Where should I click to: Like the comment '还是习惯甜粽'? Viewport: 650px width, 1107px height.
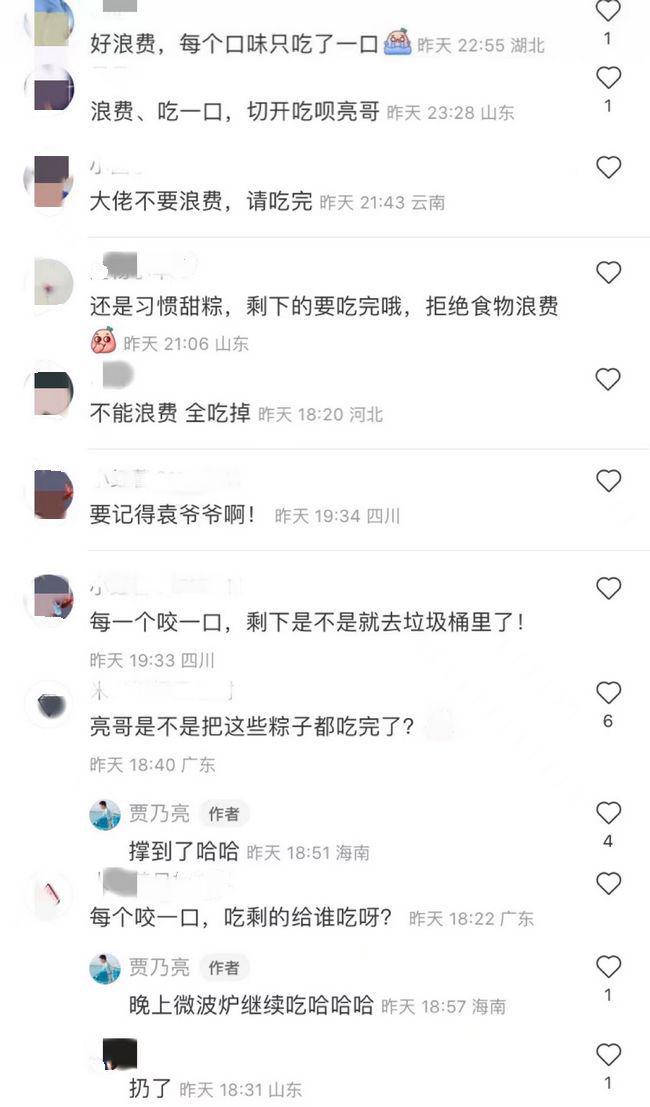(x=608, y=272)
